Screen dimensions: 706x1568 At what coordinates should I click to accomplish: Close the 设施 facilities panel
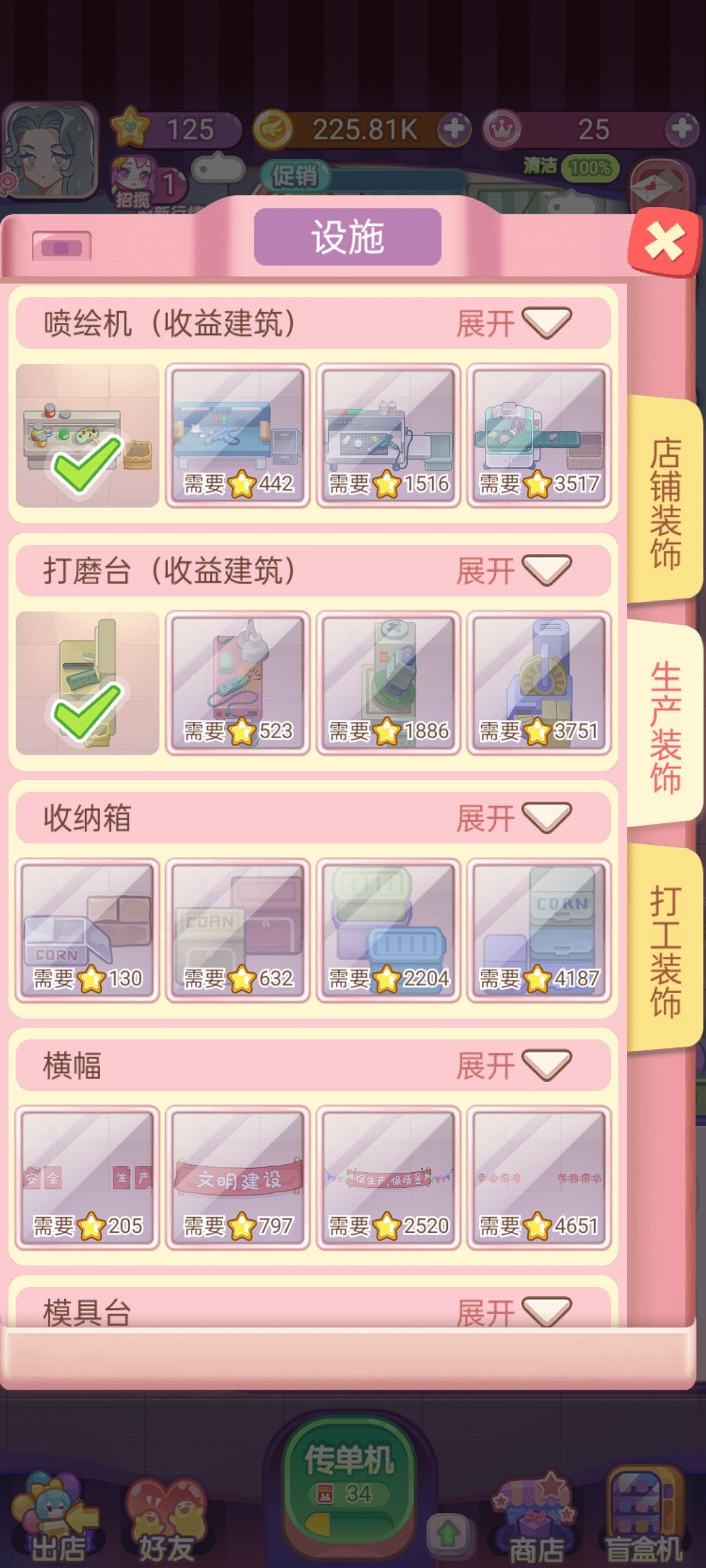664,242
